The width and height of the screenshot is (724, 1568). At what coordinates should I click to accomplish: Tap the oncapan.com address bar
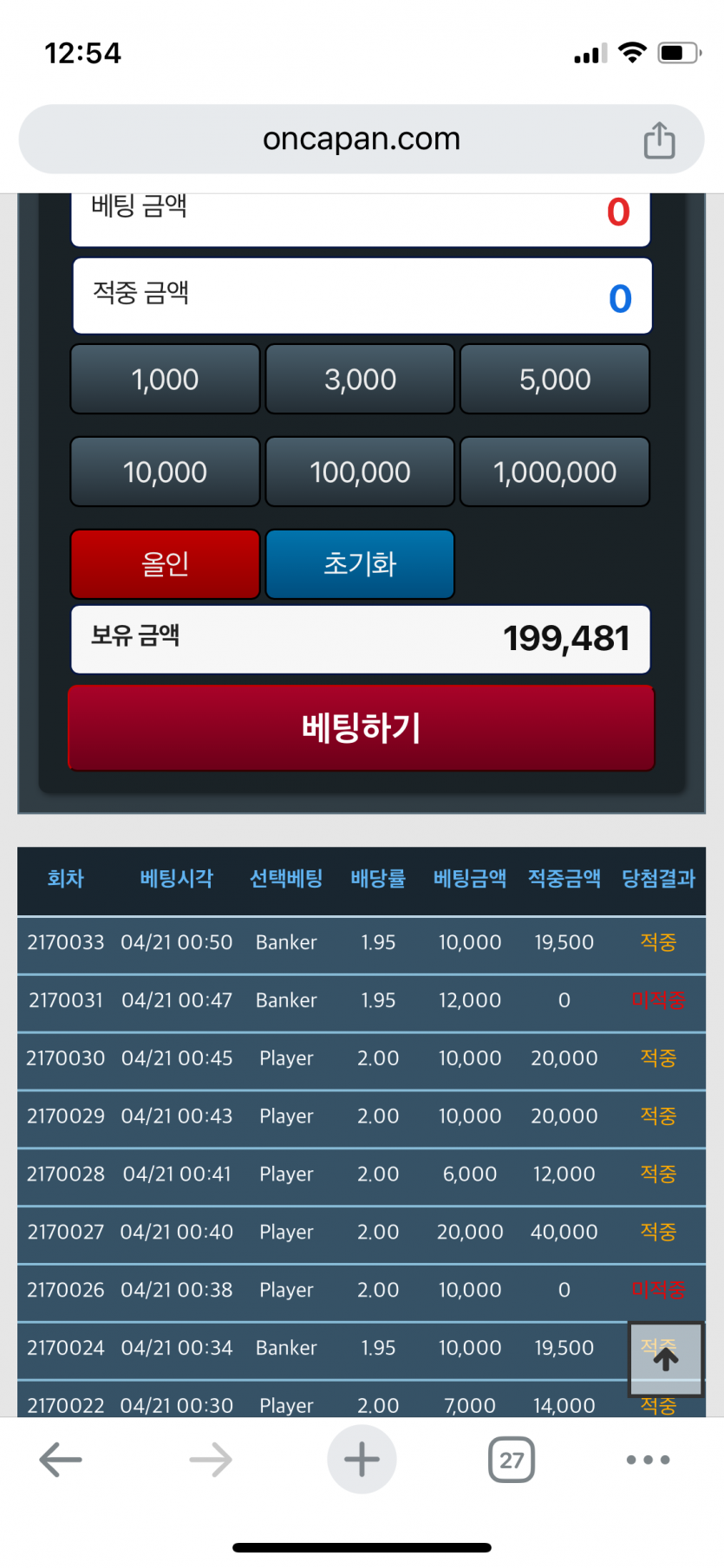pos(361,140)
